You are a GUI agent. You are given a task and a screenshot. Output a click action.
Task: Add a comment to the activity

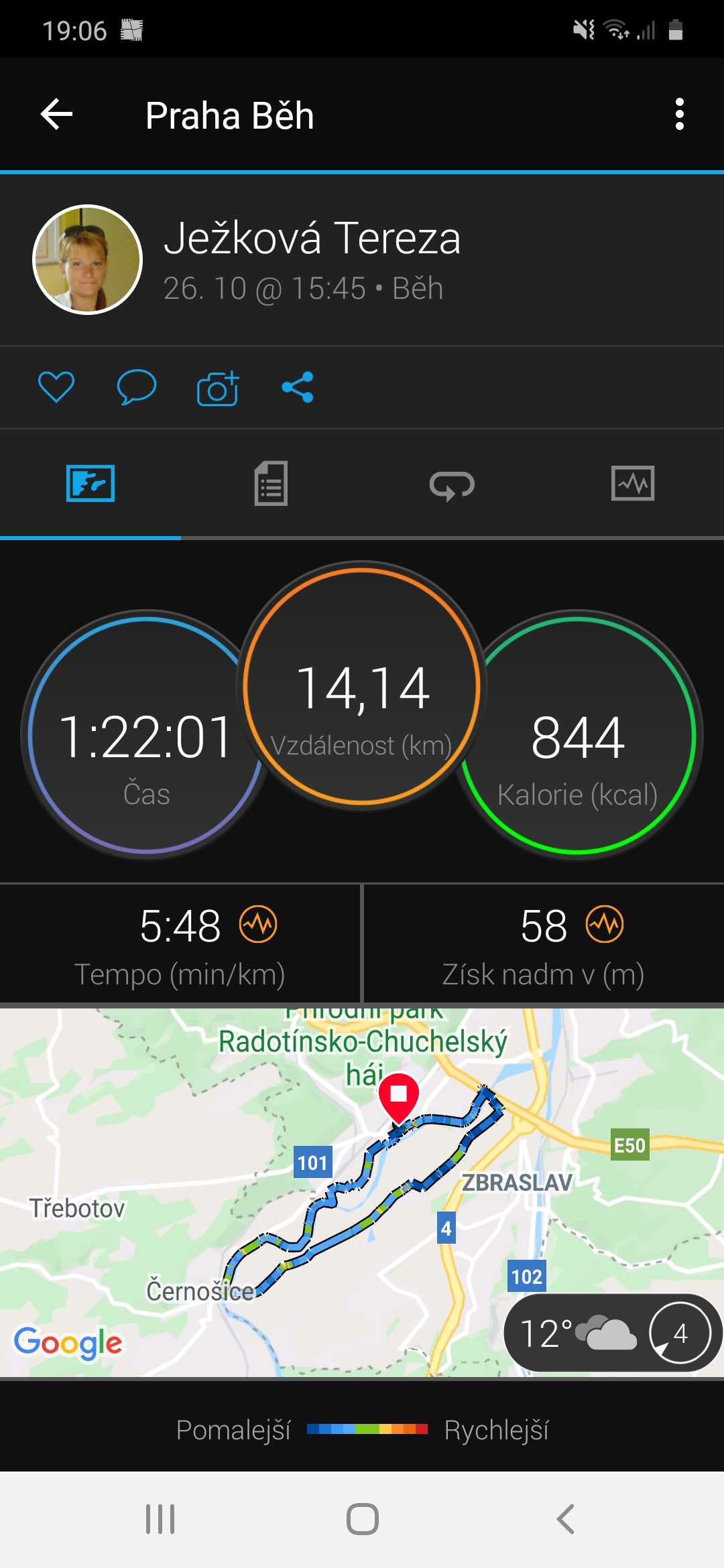(137, 387)
